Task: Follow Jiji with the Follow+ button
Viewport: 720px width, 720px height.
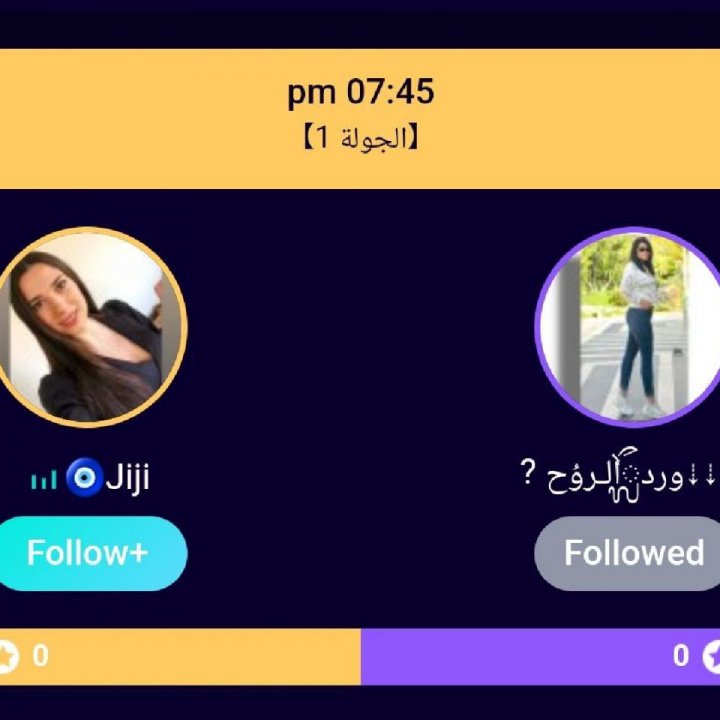Action: [x=90, y=553]
